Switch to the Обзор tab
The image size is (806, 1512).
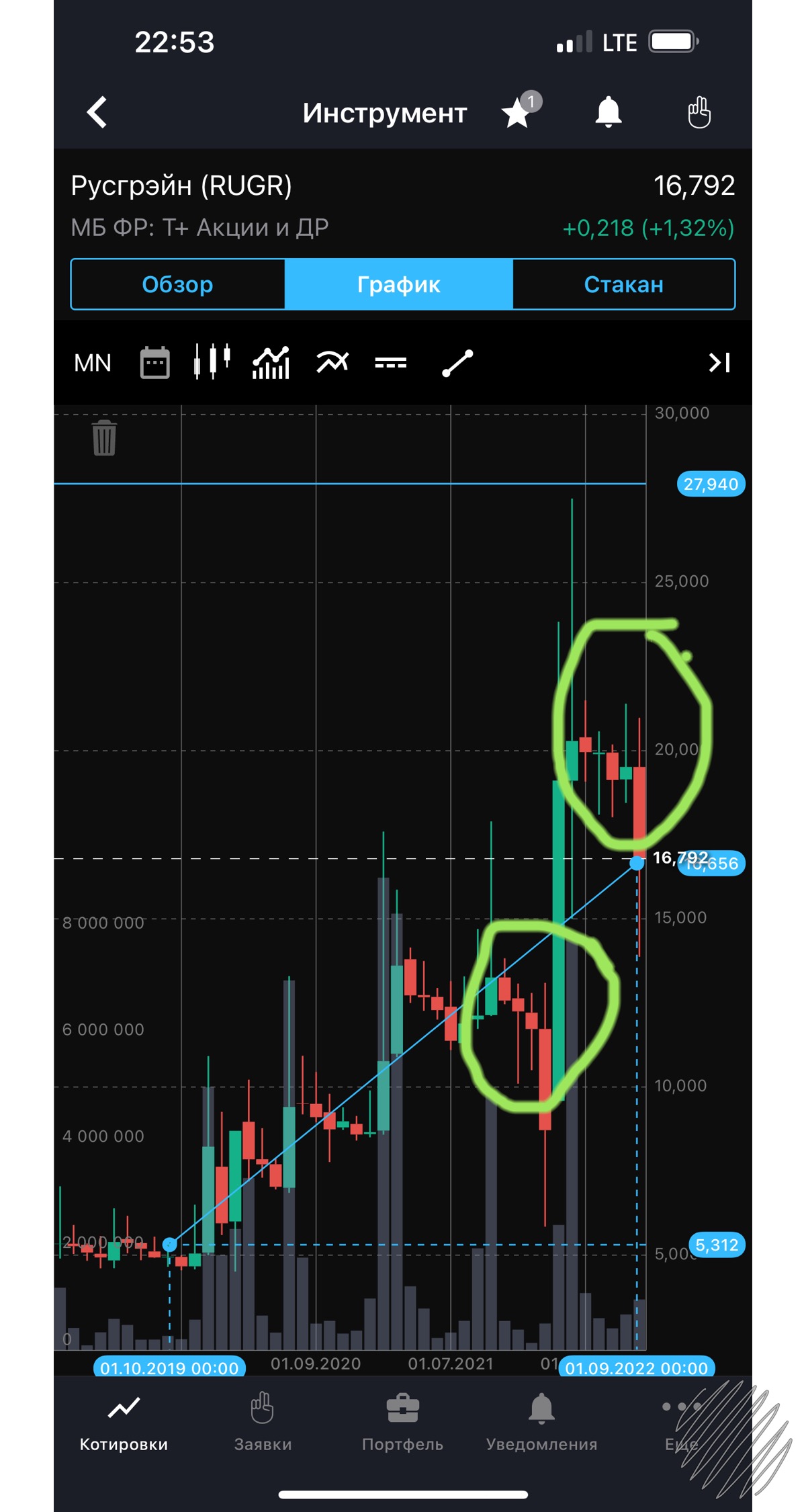[178, 284]
